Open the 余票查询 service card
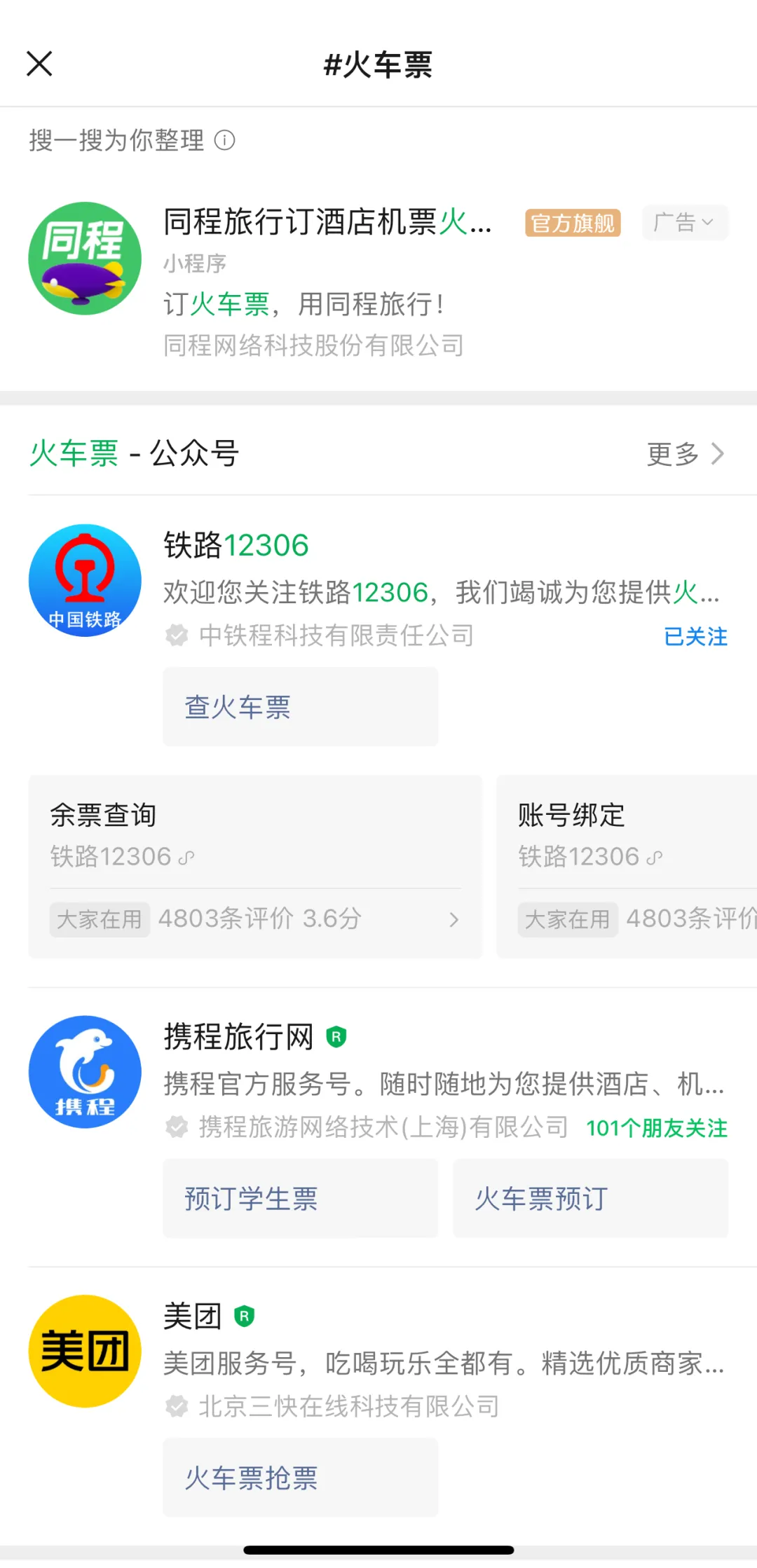Image resolution: width=757 pixels, height=1568 pixels. click(x=255, y=867)
